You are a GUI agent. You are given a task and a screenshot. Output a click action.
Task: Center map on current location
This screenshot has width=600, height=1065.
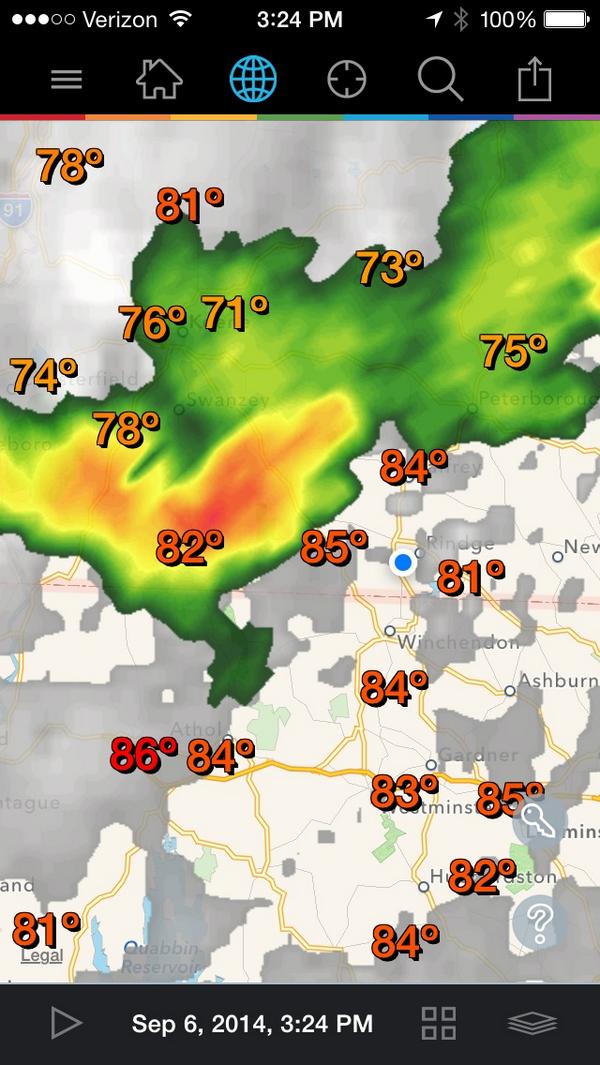click(347, 79)
